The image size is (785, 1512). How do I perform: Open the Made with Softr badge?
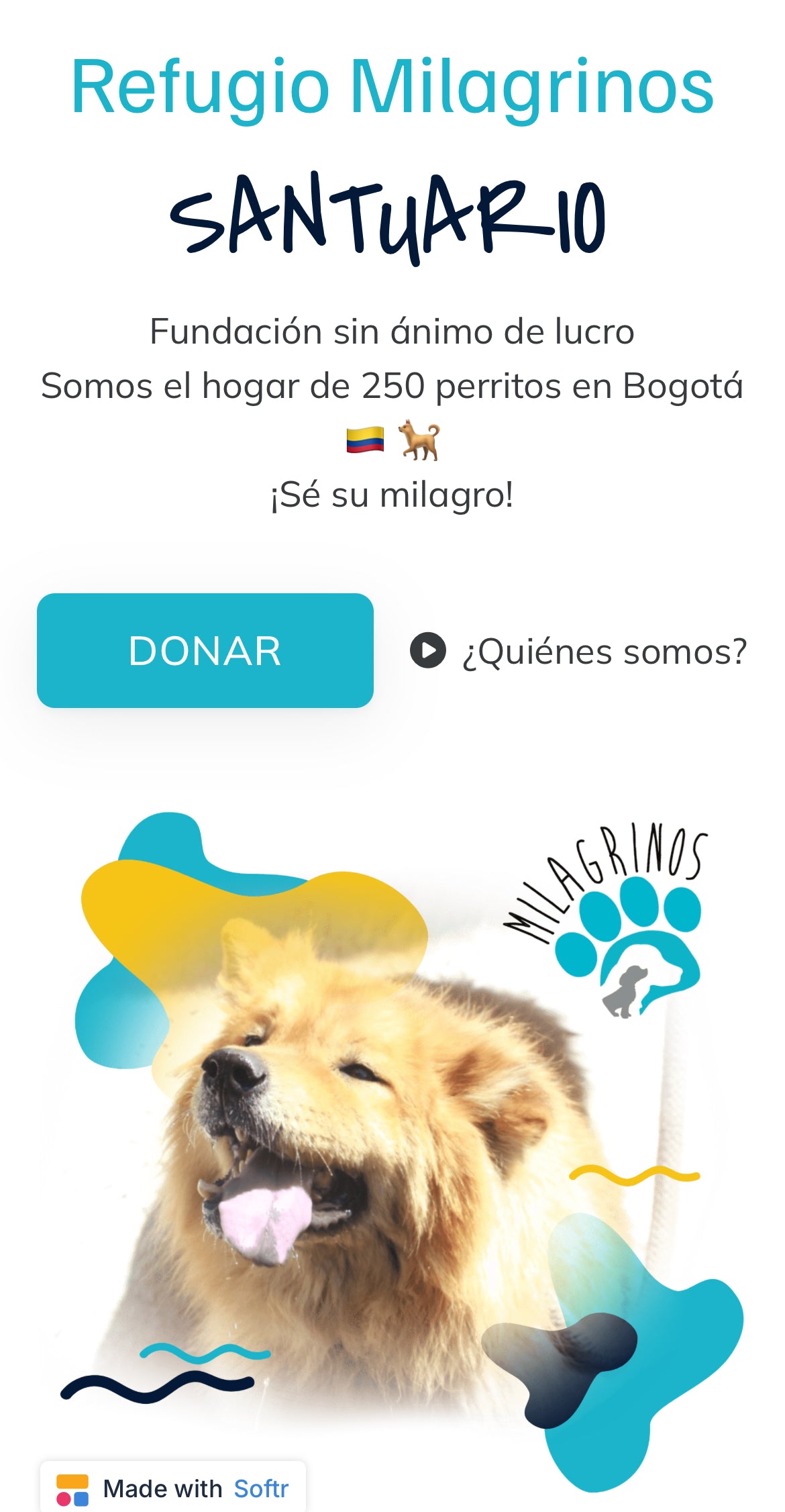173,1489
